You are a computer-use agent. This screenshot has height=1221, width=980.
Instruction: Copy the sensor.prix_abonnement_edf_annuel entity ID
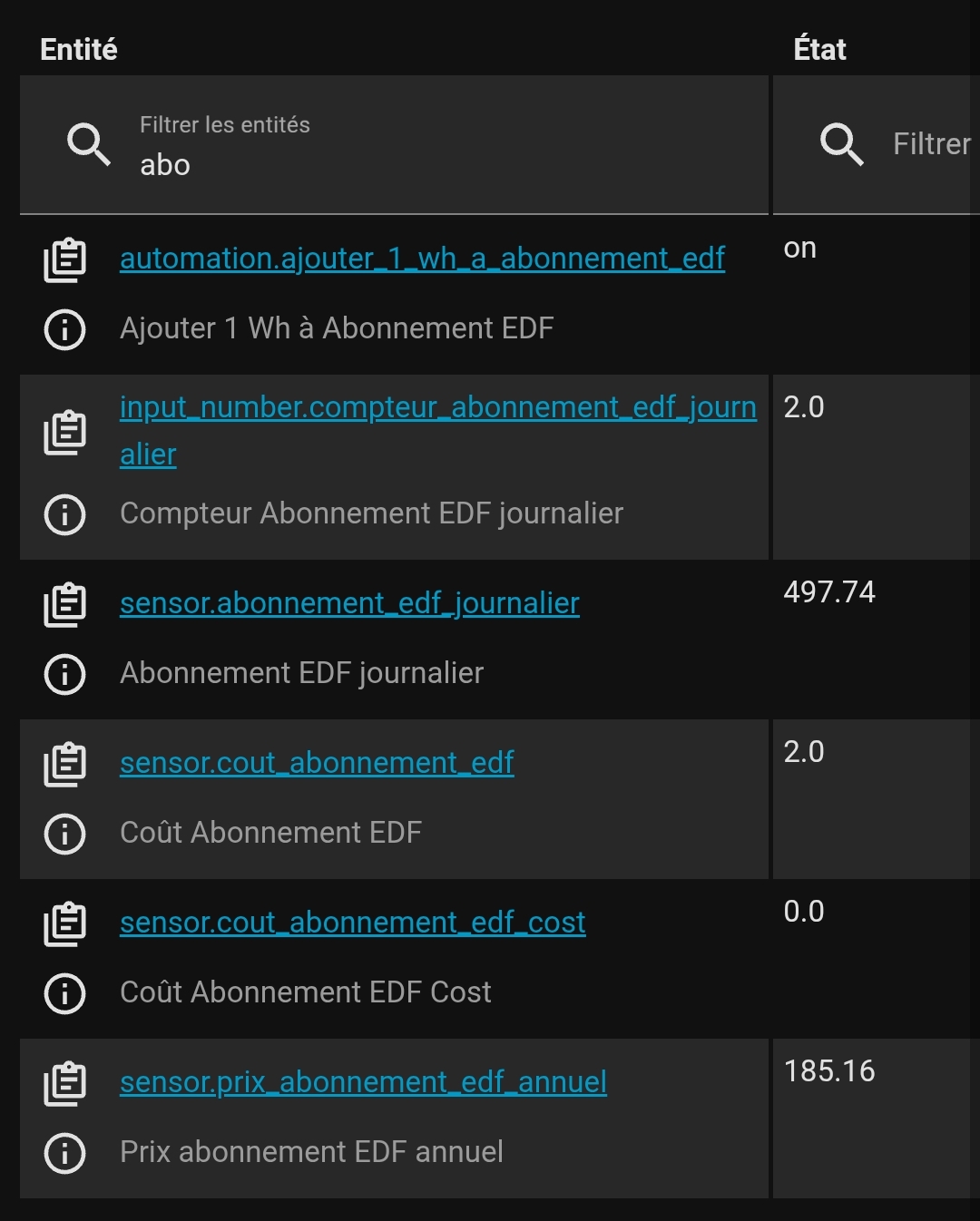(x=65, y=1084)
